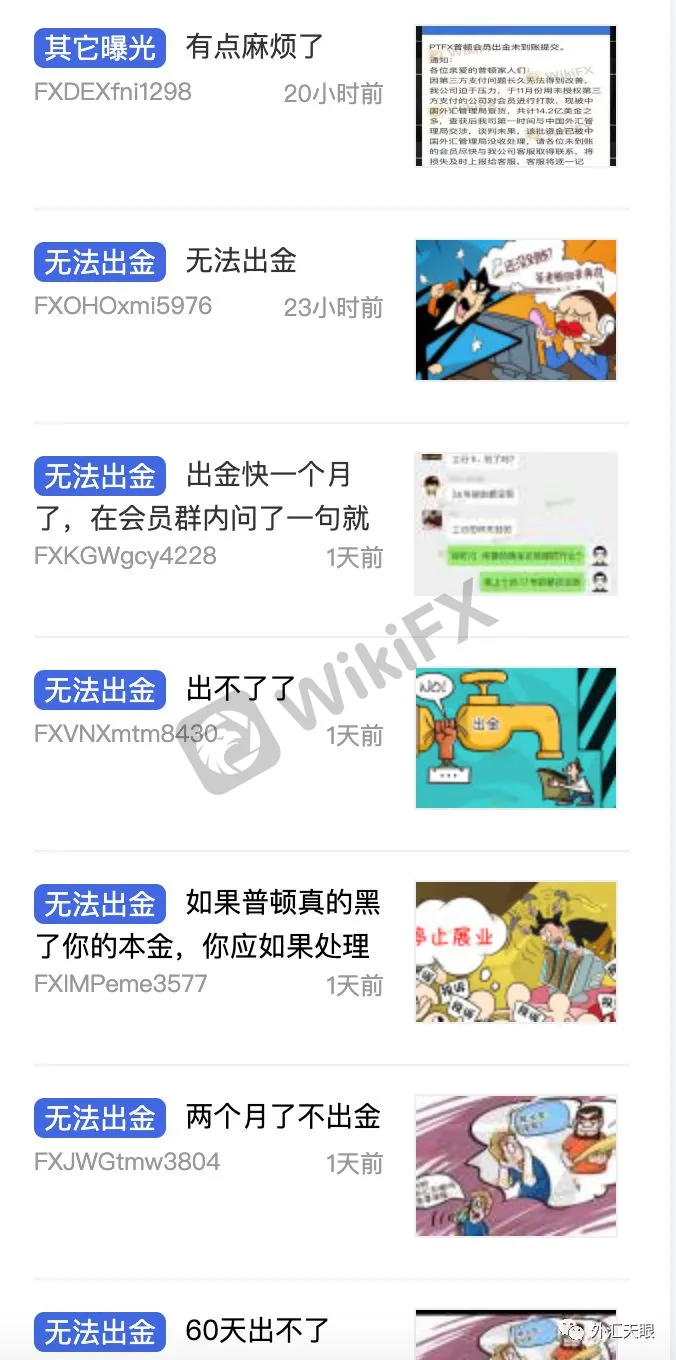Open the post titled 有点麻烦了
Viewport: 676px width, 1360px height.
point(254,46)
